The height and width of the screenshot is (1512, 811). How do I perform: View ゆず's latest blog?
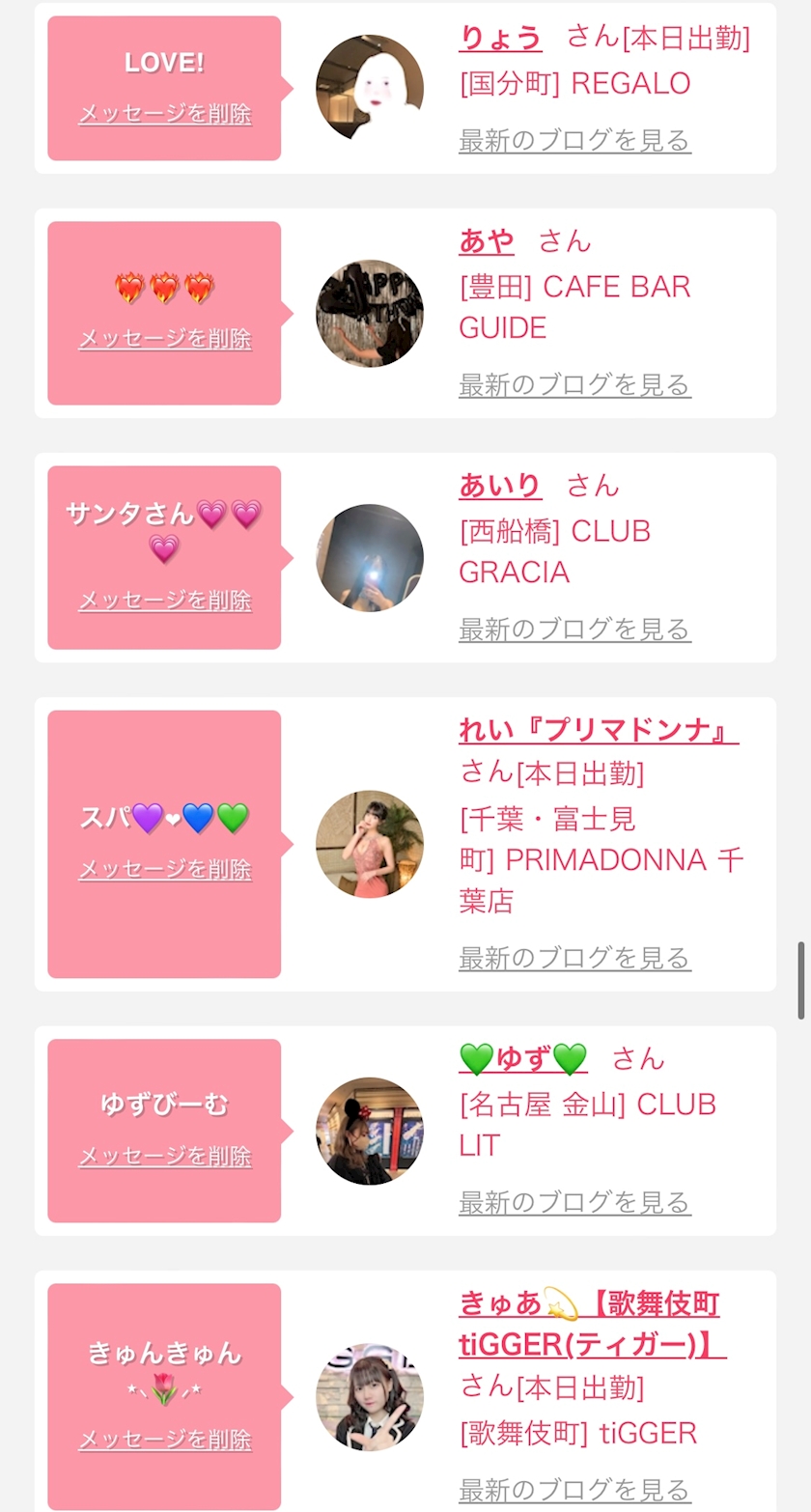(574, 1202)
